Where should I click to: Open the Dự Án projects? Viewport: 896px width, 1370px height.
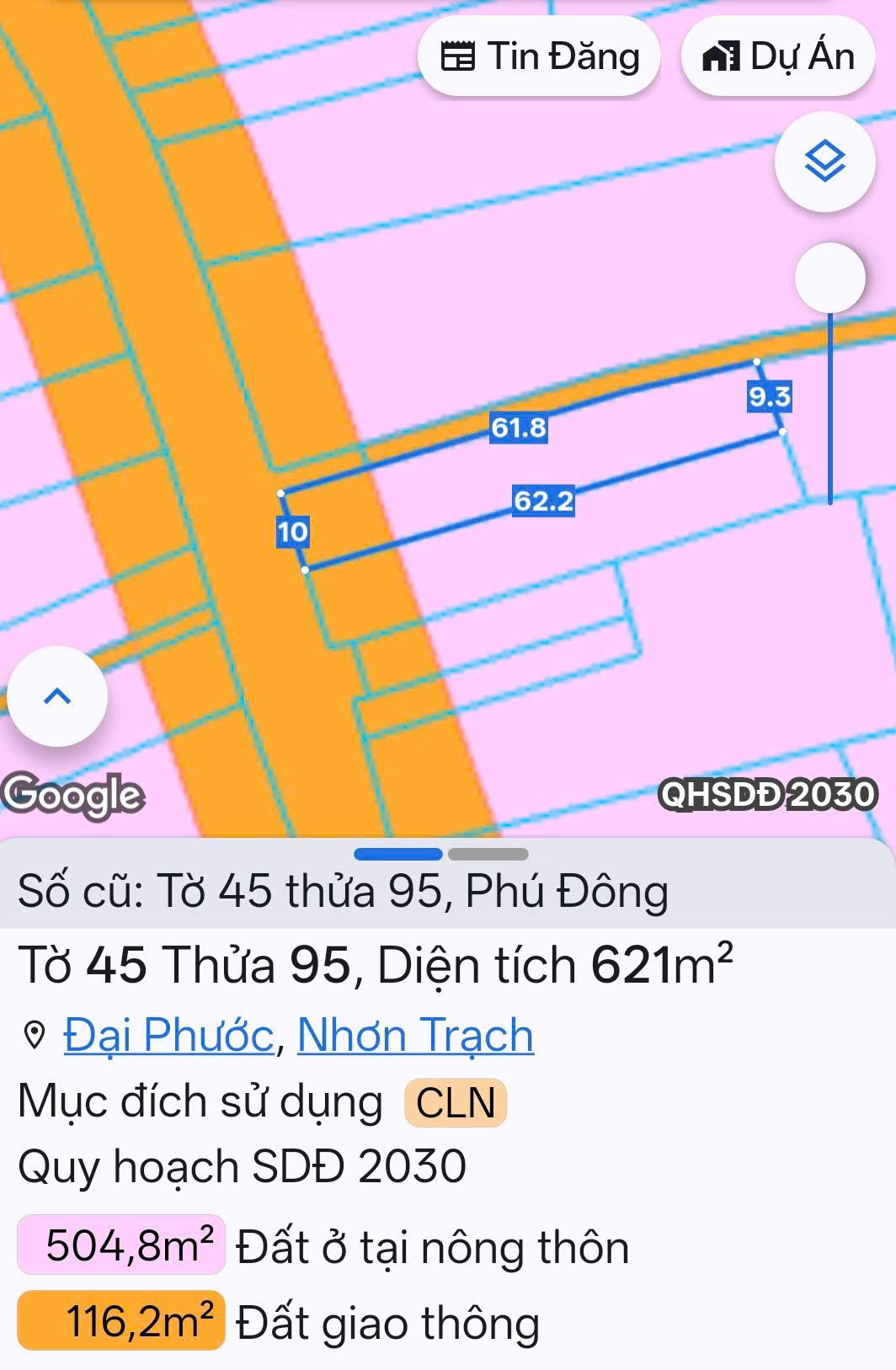[x=778, y=56]
